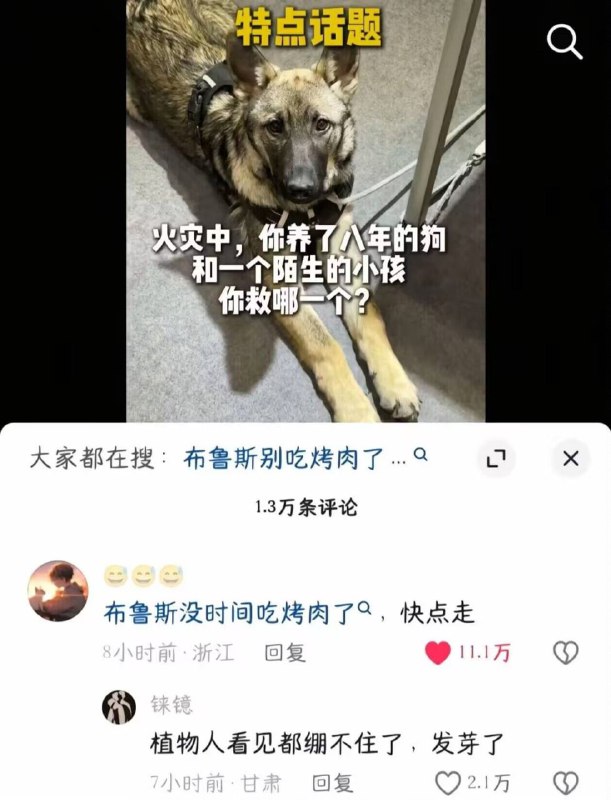This screenshot has width=611, height=800.
Task: Reply to 铼锿's comment
Action: (331, 782)
